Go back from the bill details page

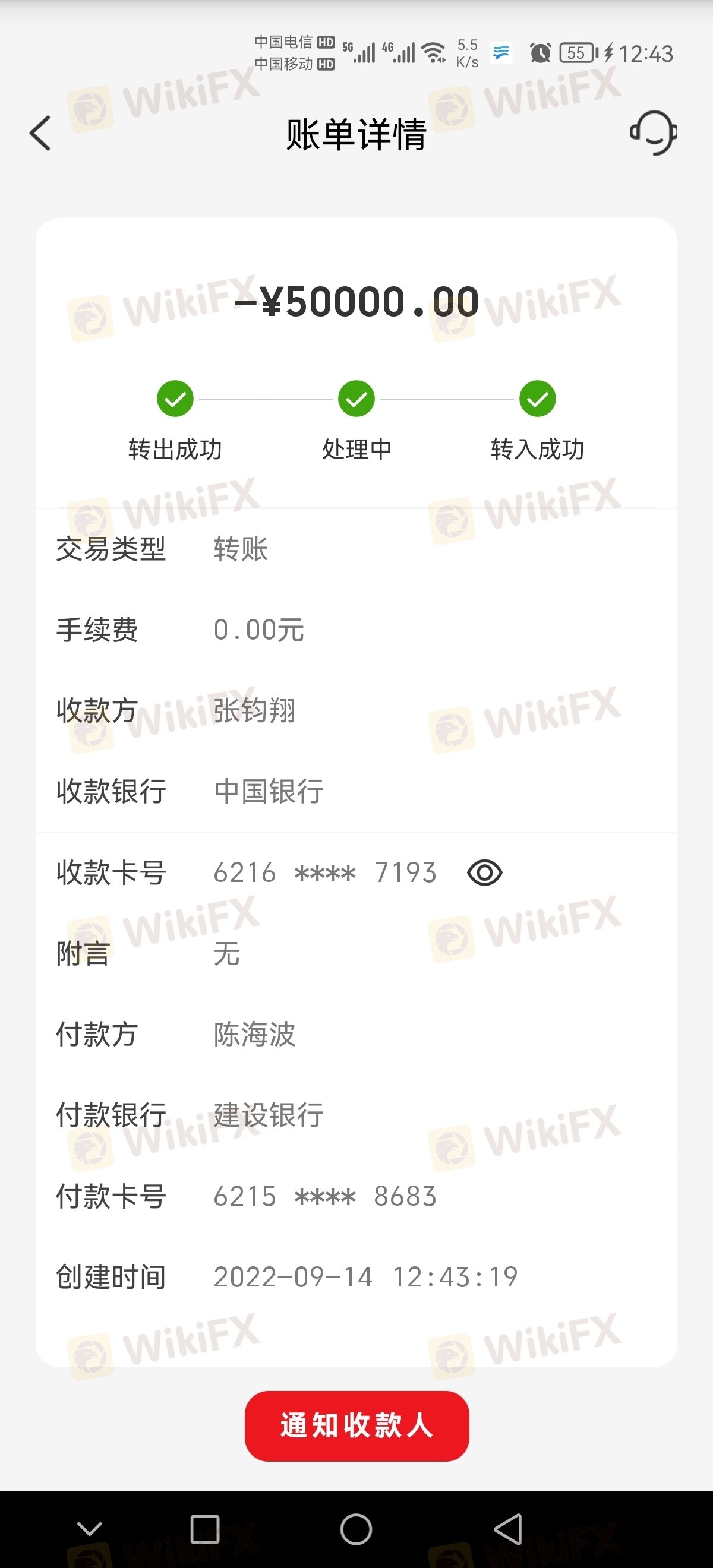tap(40, 133)
